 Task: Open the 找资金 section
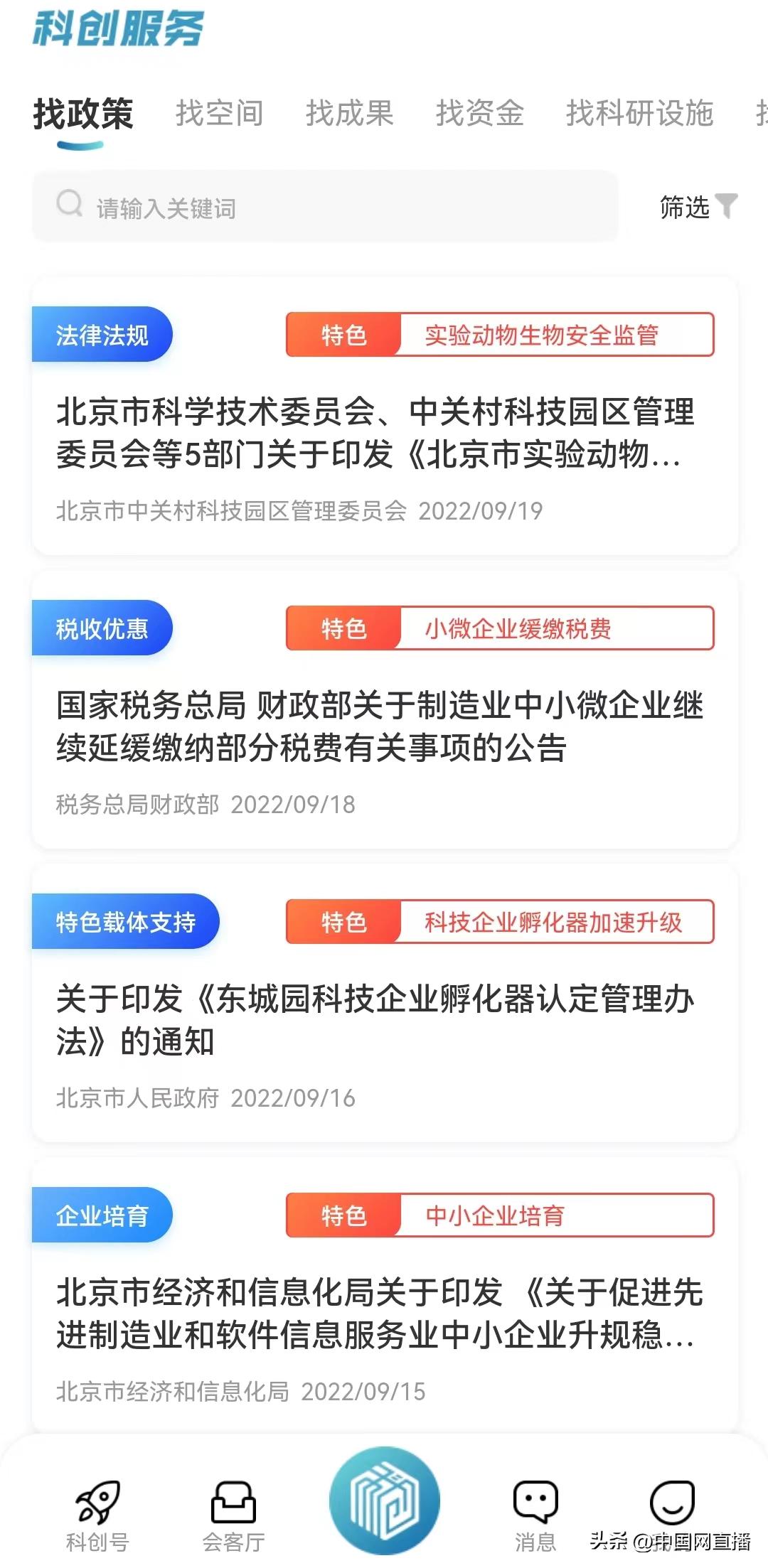point(480,115)
